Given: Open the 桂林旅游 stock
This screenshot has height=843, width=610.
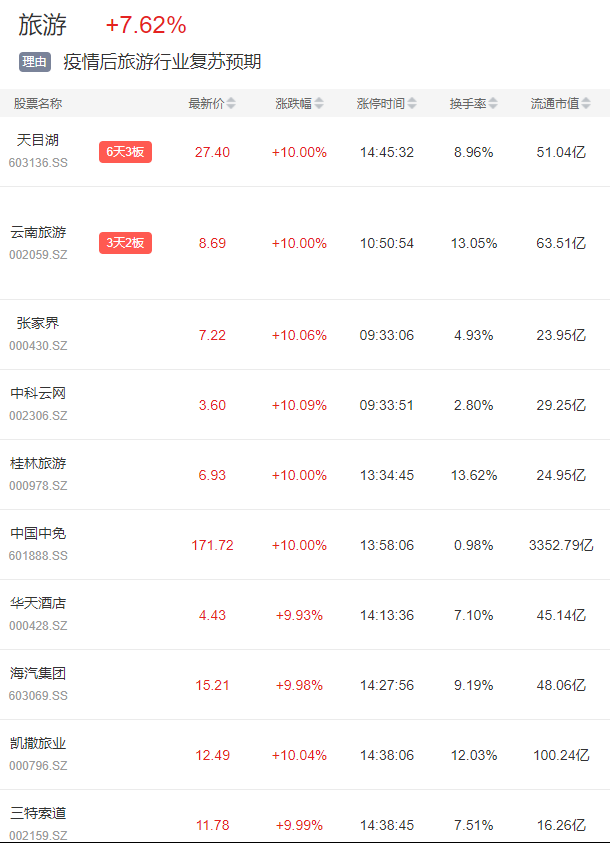Looking at the screenshot, I should [39, 463].
